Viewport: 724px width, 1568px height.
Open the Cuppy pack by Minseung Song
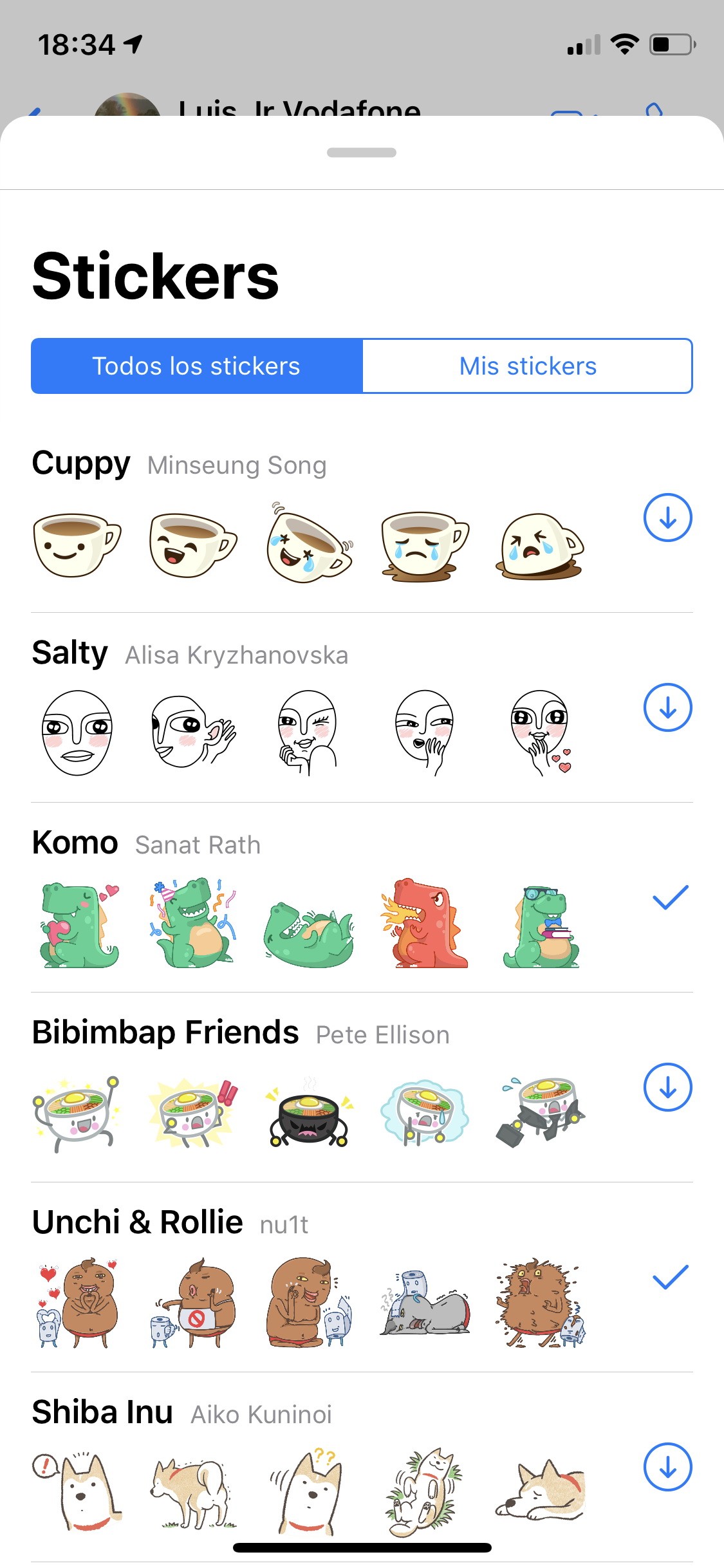click(x=362, y=518)
